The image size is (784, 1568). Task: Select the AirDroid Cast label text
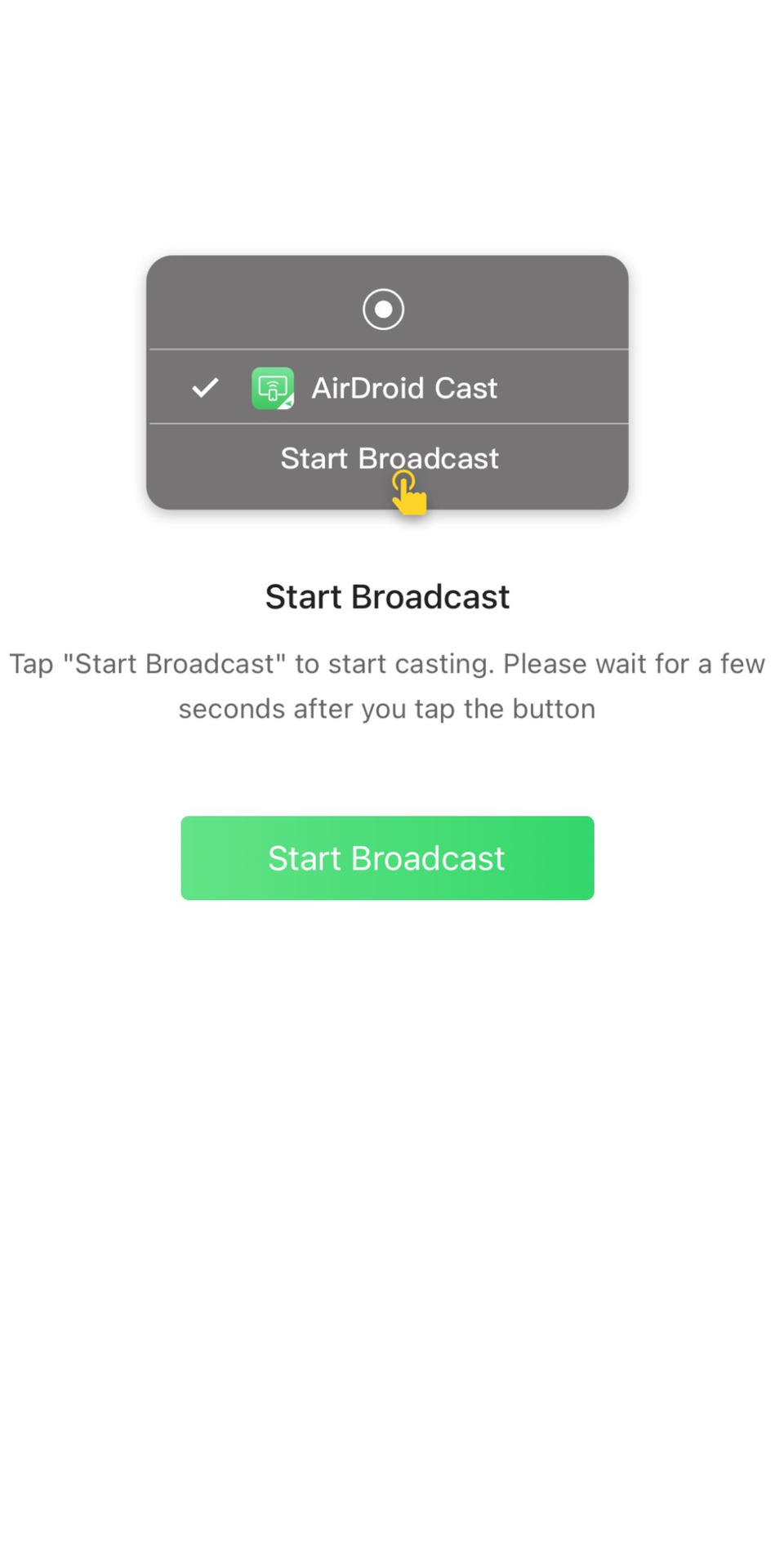click(x=403, y=387)
